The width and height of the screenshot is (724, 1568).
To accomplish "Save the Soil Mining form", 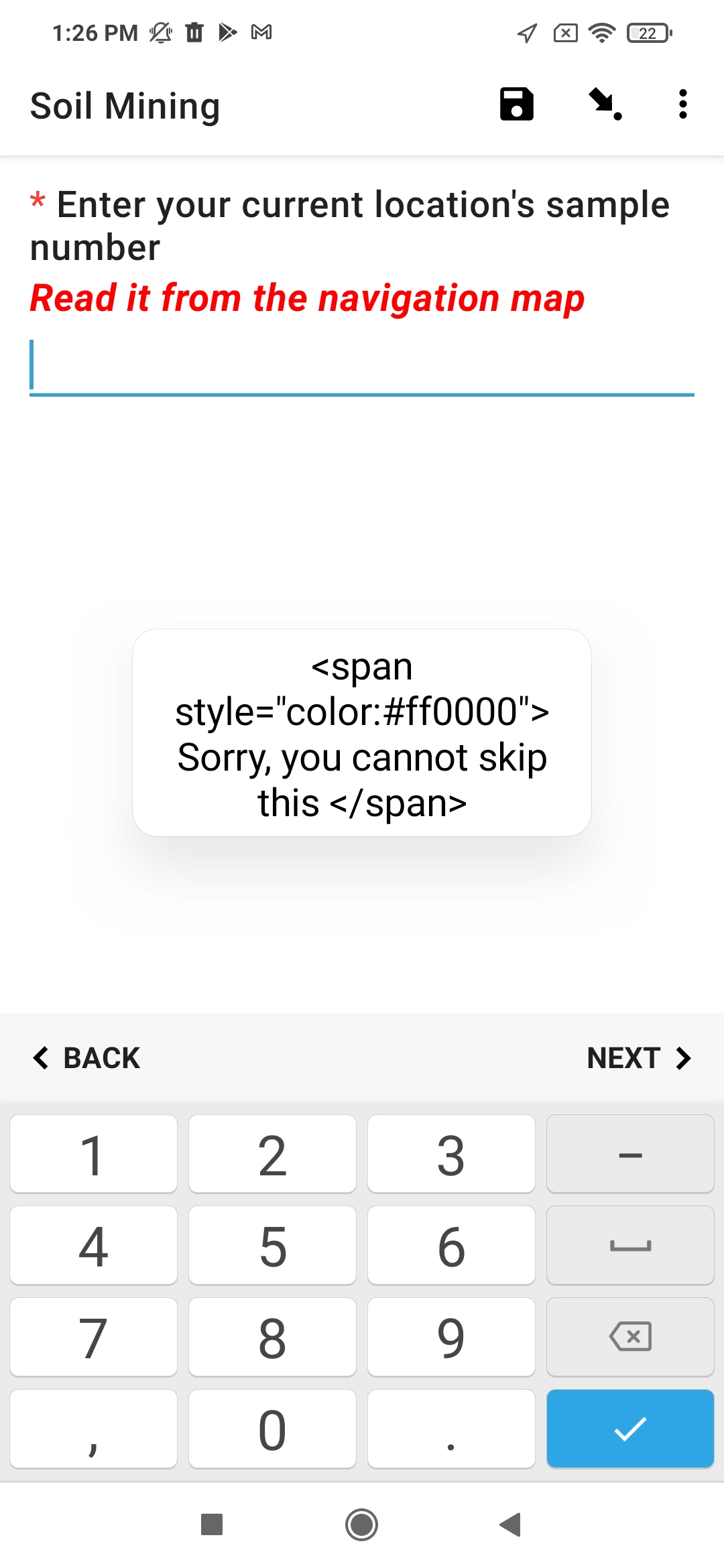I will 515,105.
